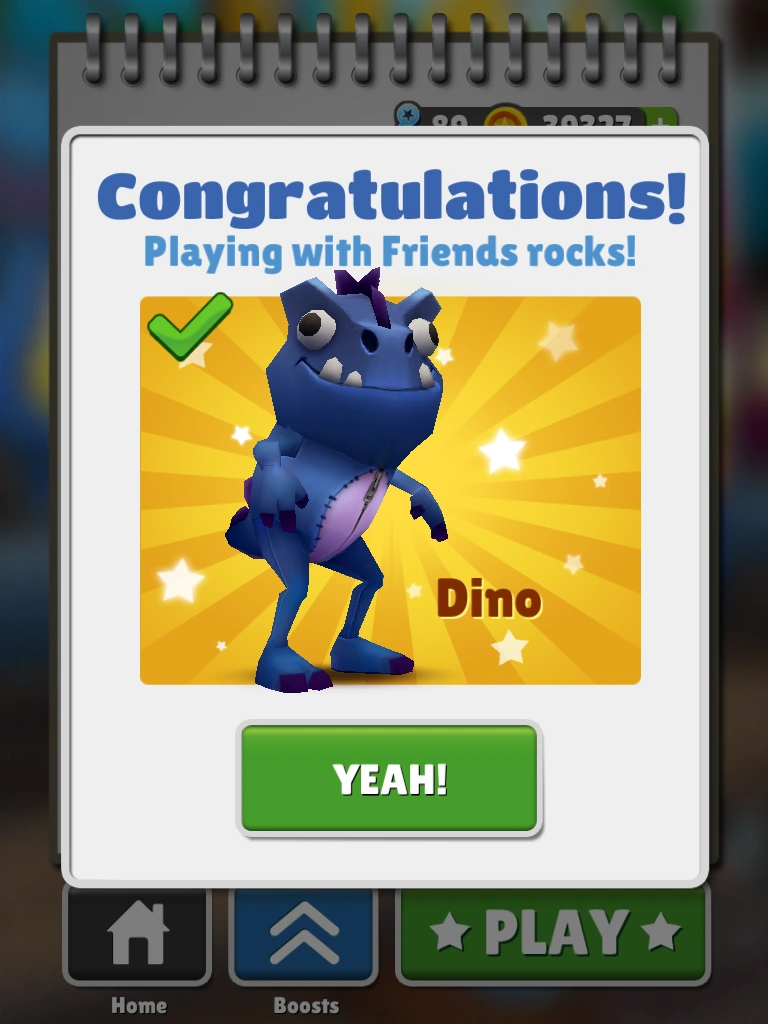
Task: Tap the key count number 89
Action: [450, 121]
